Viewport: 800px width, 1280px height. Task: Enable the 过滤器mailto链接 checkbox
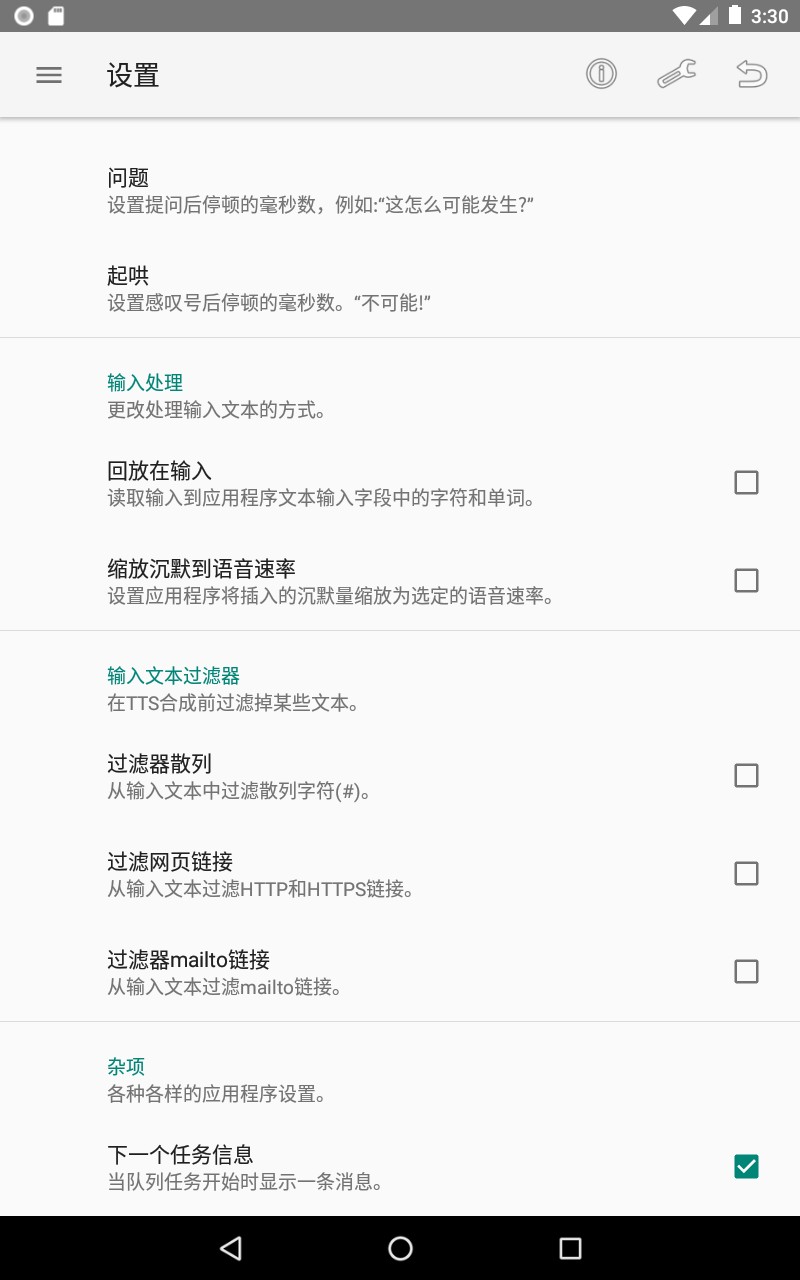point(746,972)
